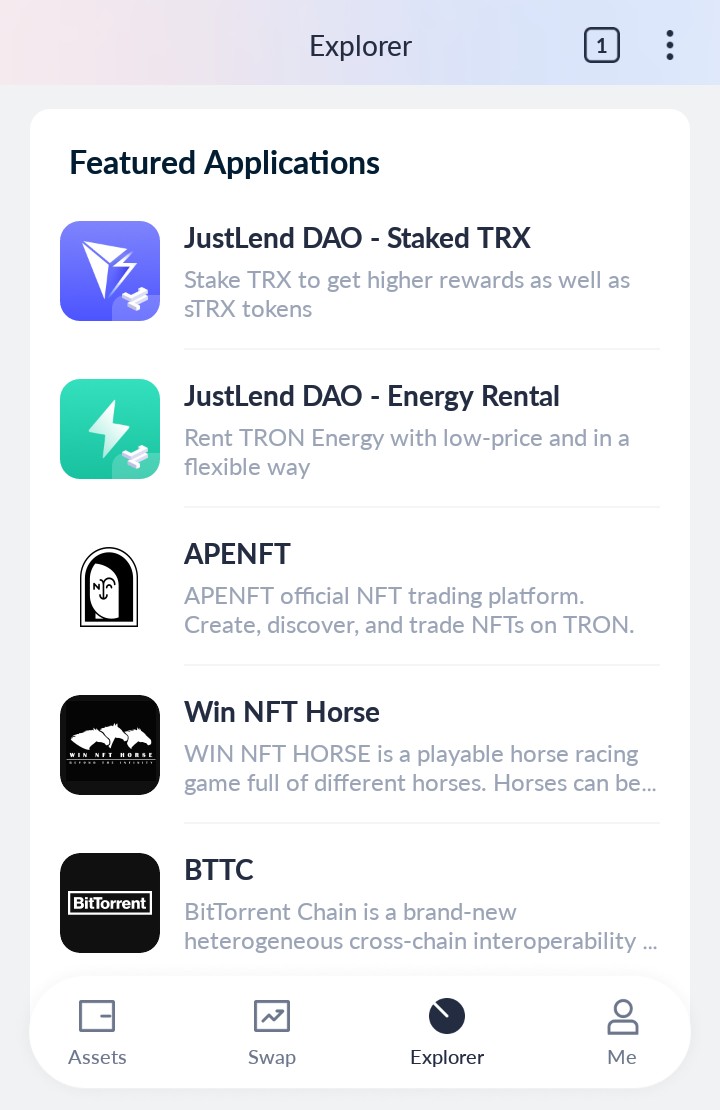This screenshot has height=1110, width=720.
Task: Go to the Swap tab
Action: 272,1032
